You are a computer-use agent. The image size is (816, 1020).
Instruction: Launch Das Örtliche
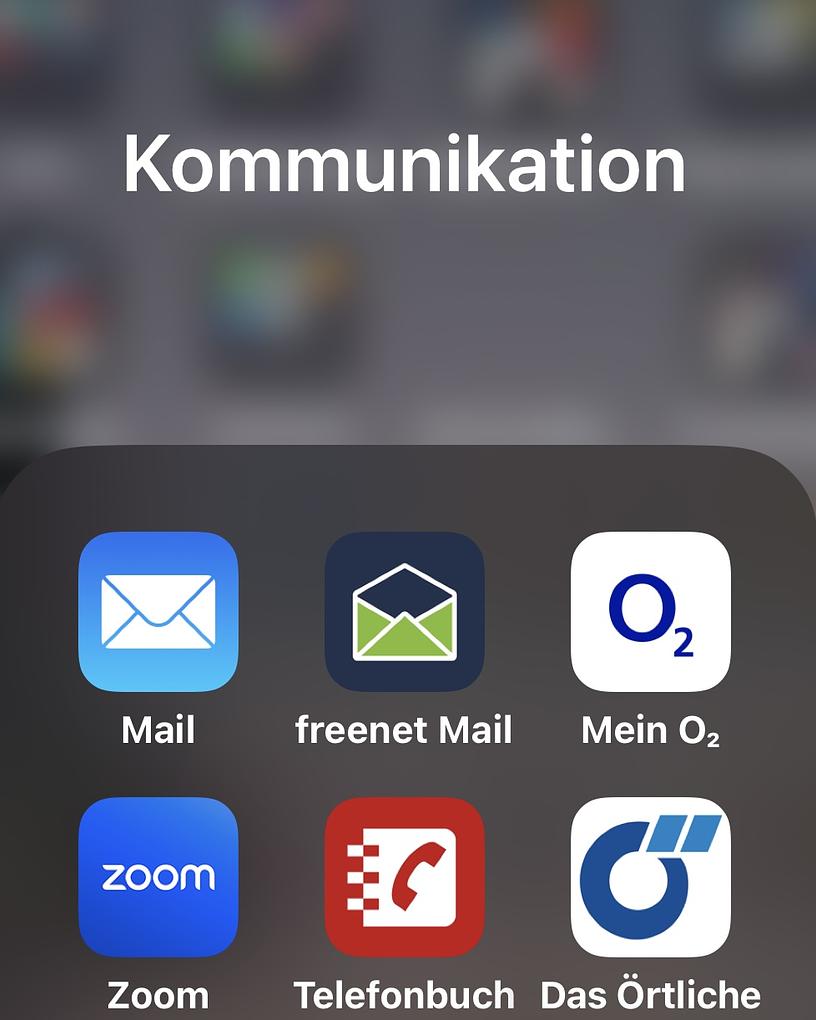coord(650,877)
